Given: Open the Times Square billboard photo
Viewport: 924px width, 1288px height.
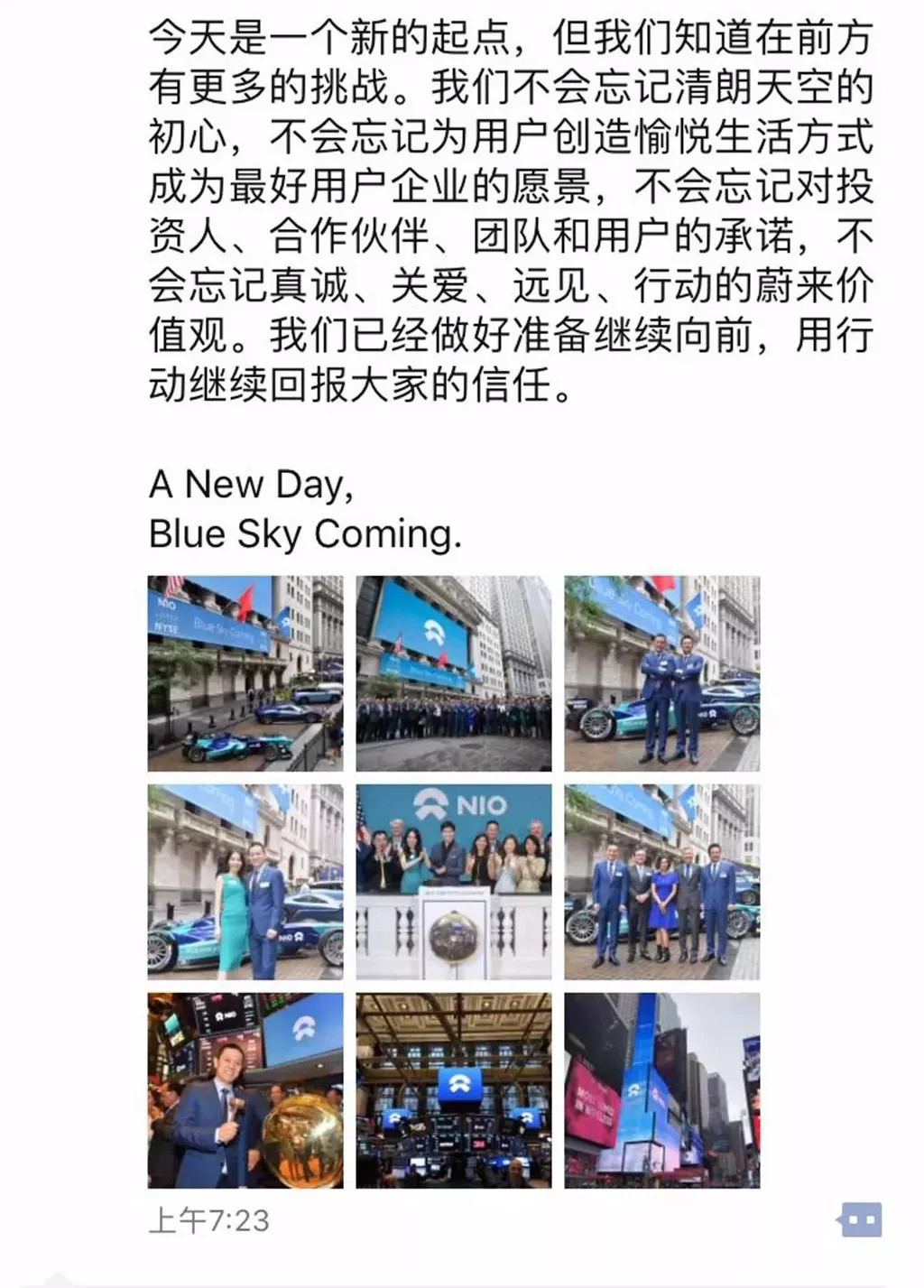Looking at the screenshot, I should click(x=662, y=1090).
